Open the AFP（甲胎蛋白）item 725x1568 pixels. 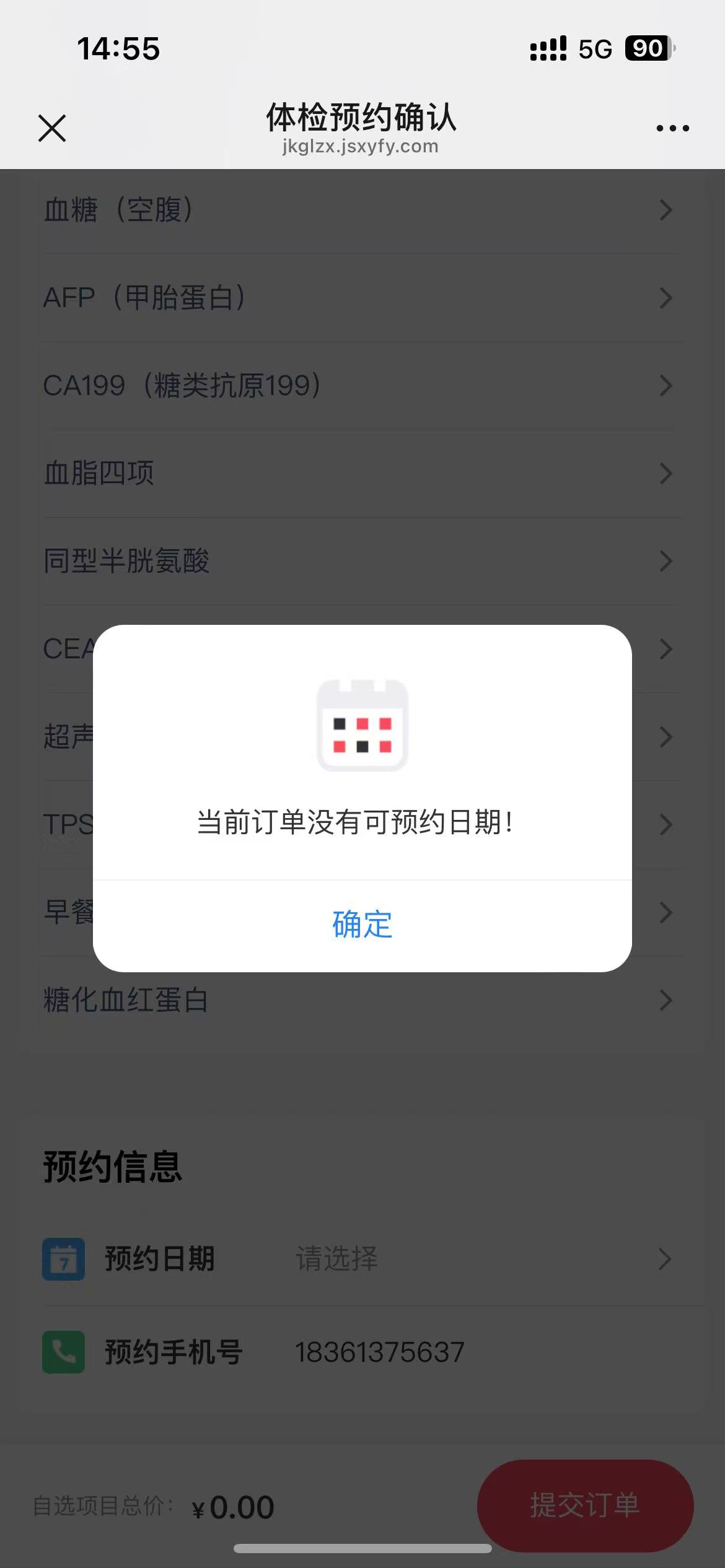(359, 298)
